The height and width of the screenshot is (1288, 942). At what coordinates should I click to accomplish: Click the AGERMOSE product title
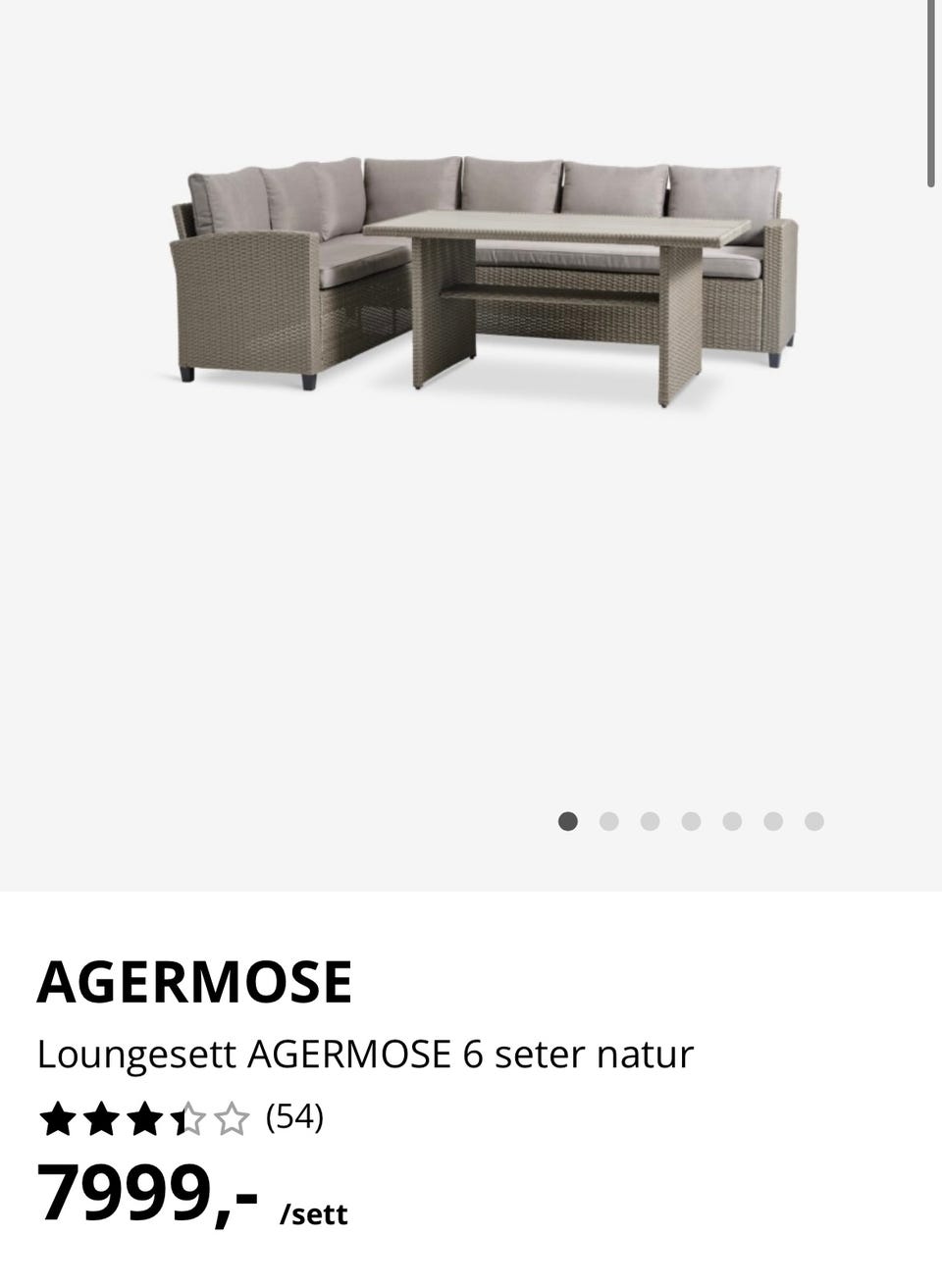pos(193,981)
